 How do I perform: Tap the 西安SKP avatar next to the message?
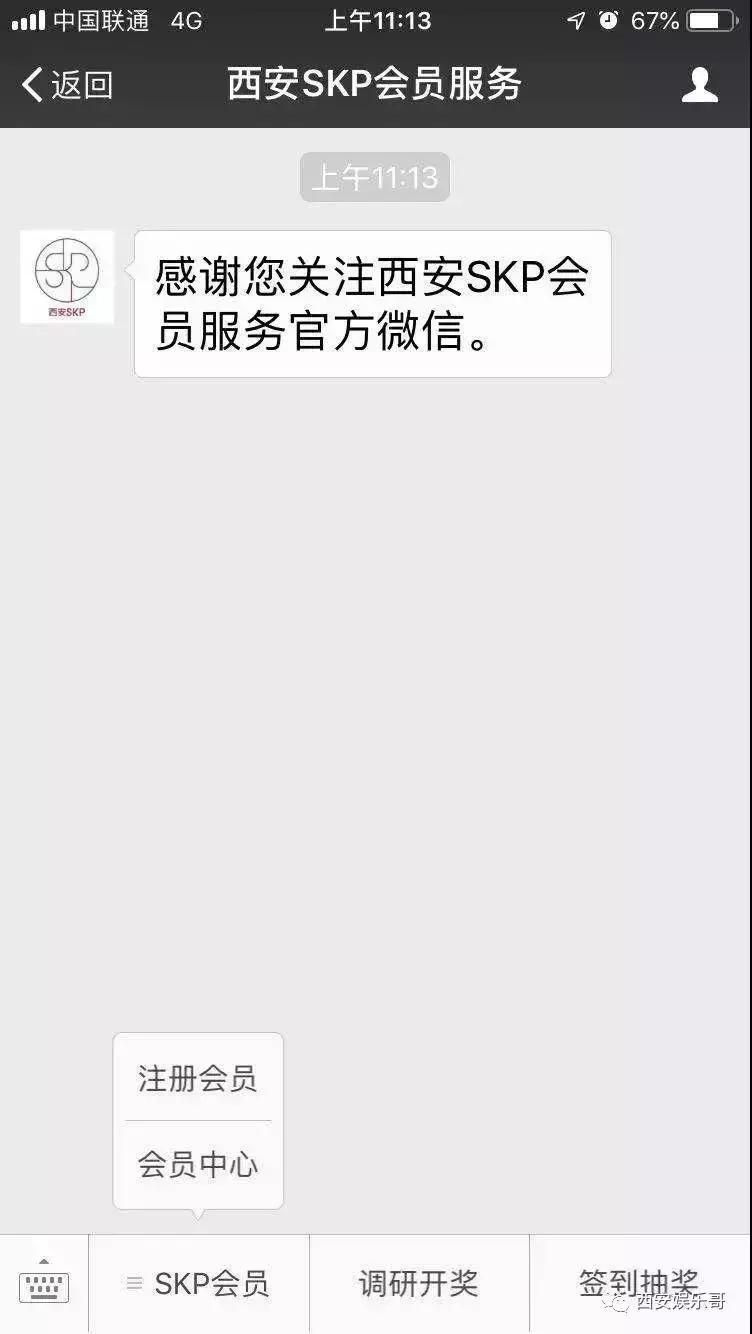(x=66, y=277)
